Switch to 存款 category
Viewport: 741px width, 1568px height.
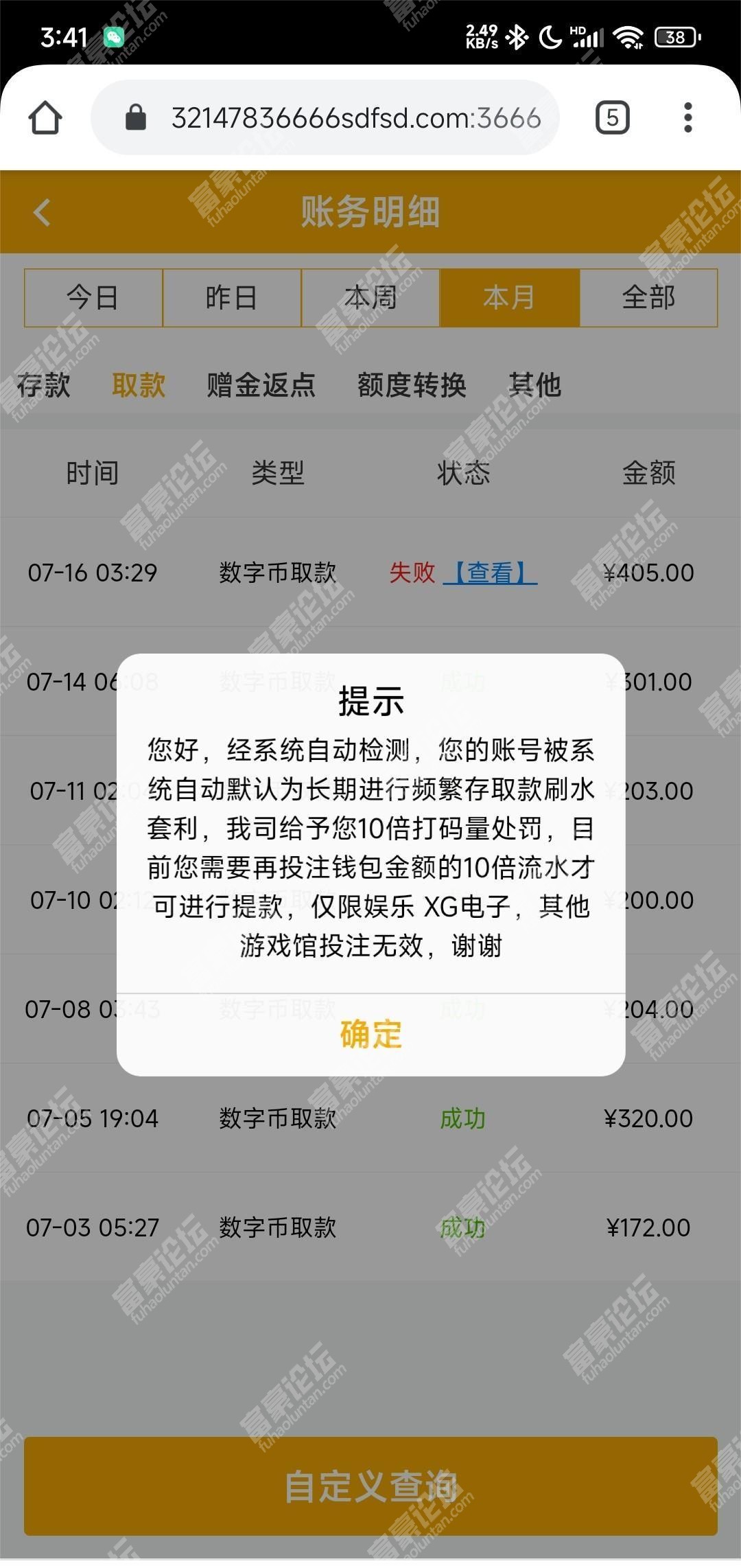(43, 385)
